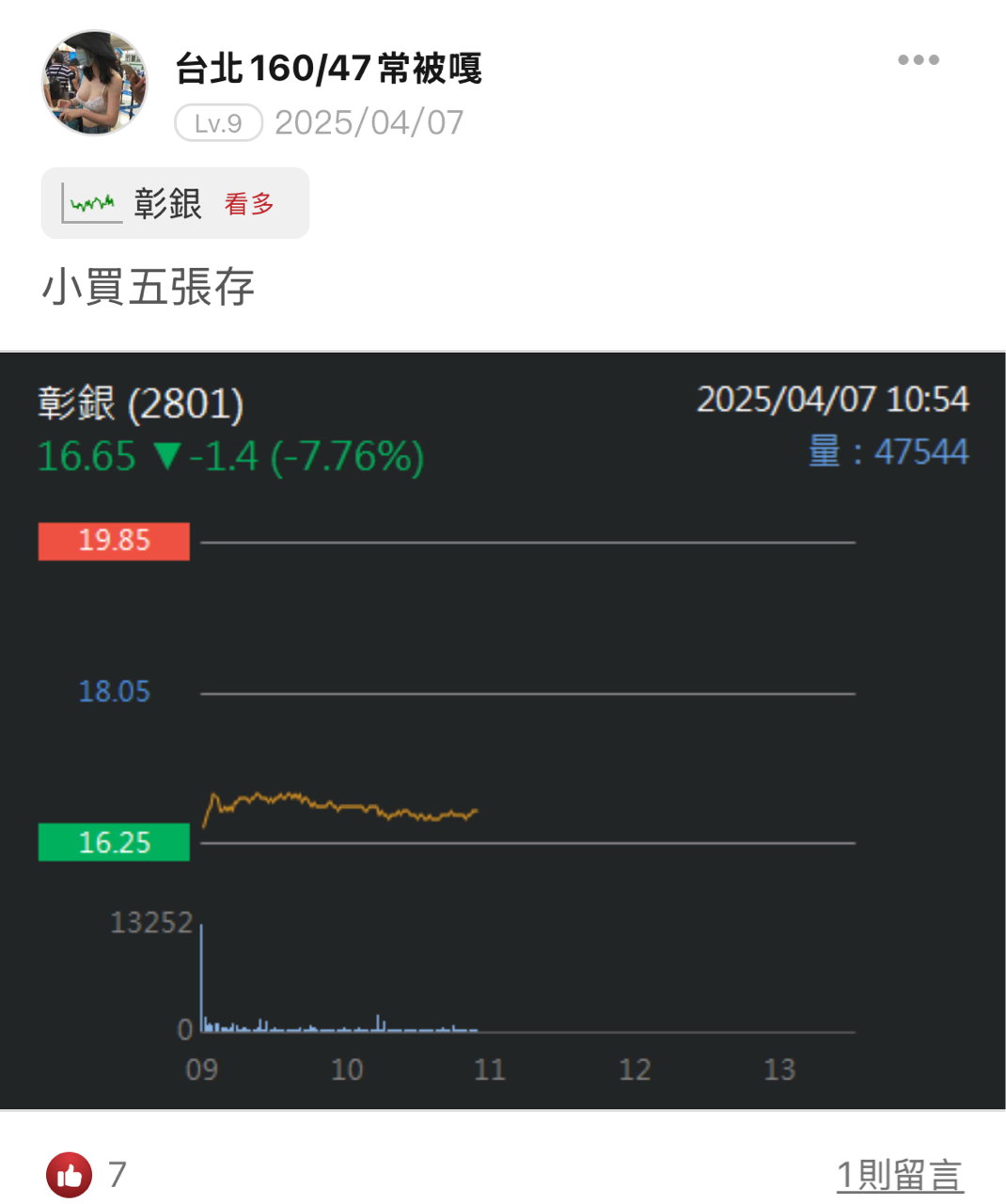Viewport: 1006px width, 1204px height.
Task: Open the three-dot overflow menu on the post
Action: pos(918,60)
